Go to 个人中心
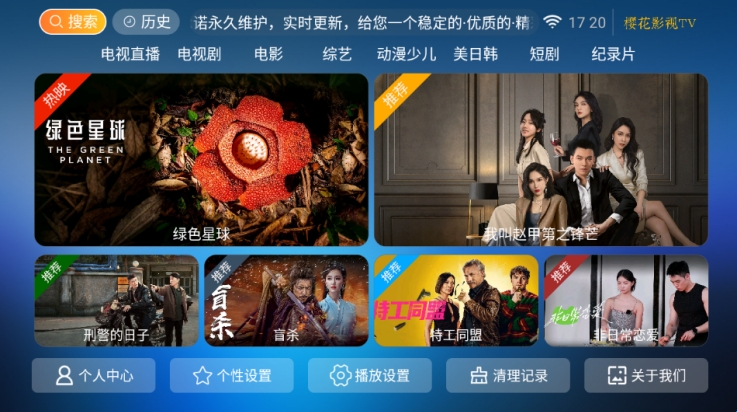The width and height of the screenshot is (737, 412). click(94, 376)
